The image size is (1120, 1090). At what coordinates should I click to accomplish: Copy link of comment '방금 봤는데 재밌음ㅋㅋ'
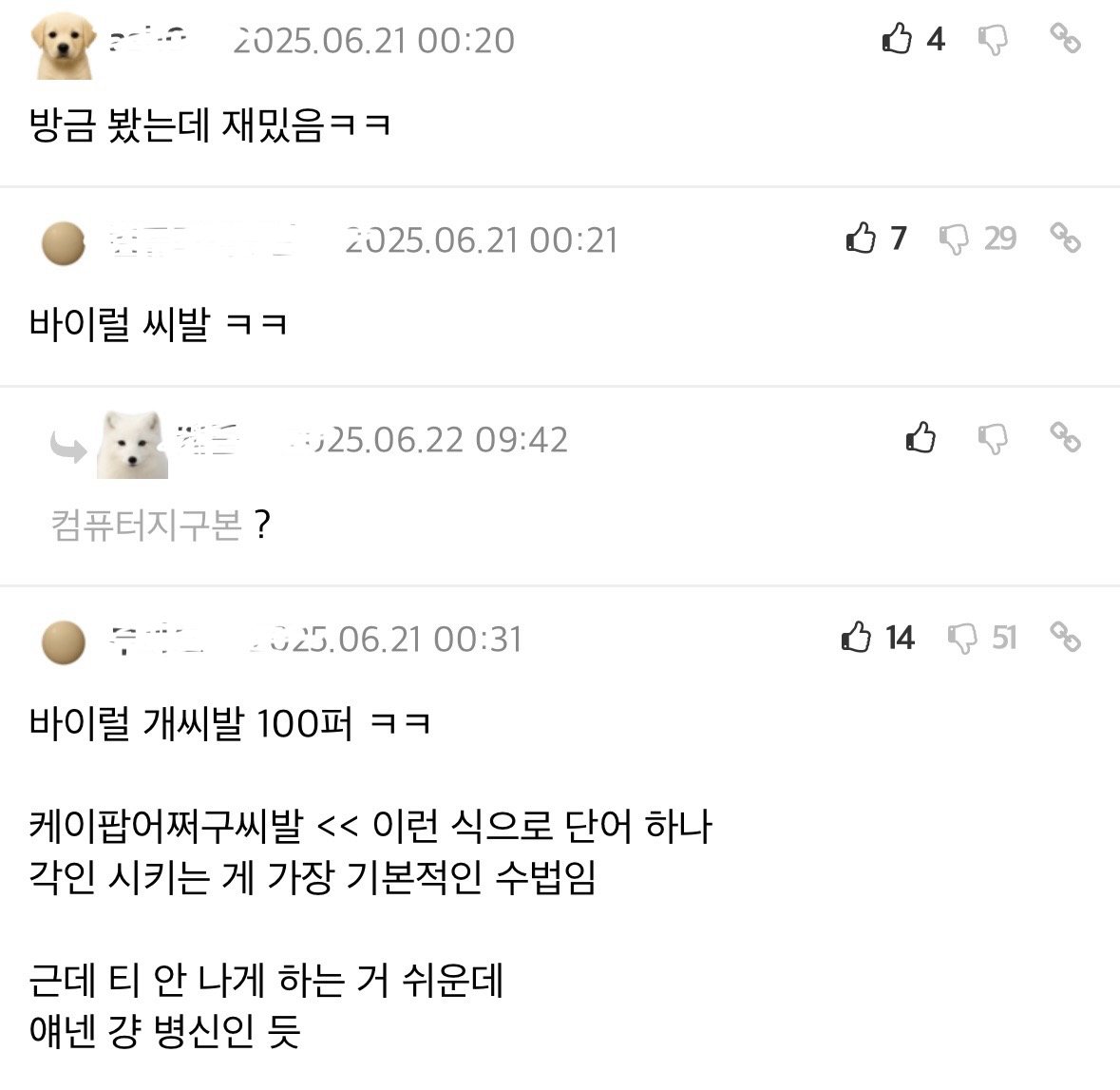point(1065,39)
